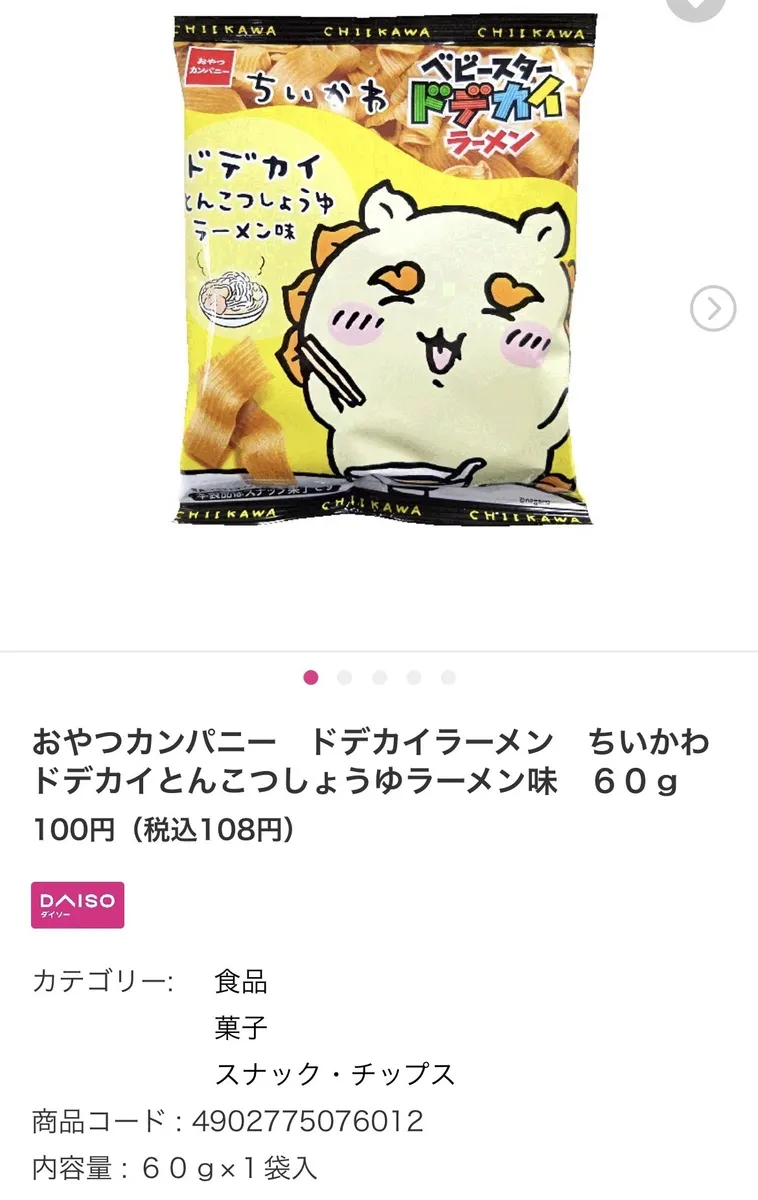The width and height of the screenshot is (758, 1200).
Task: Open the DAISO brand badge
Action: pyautogui.click(x=78, y=904)
